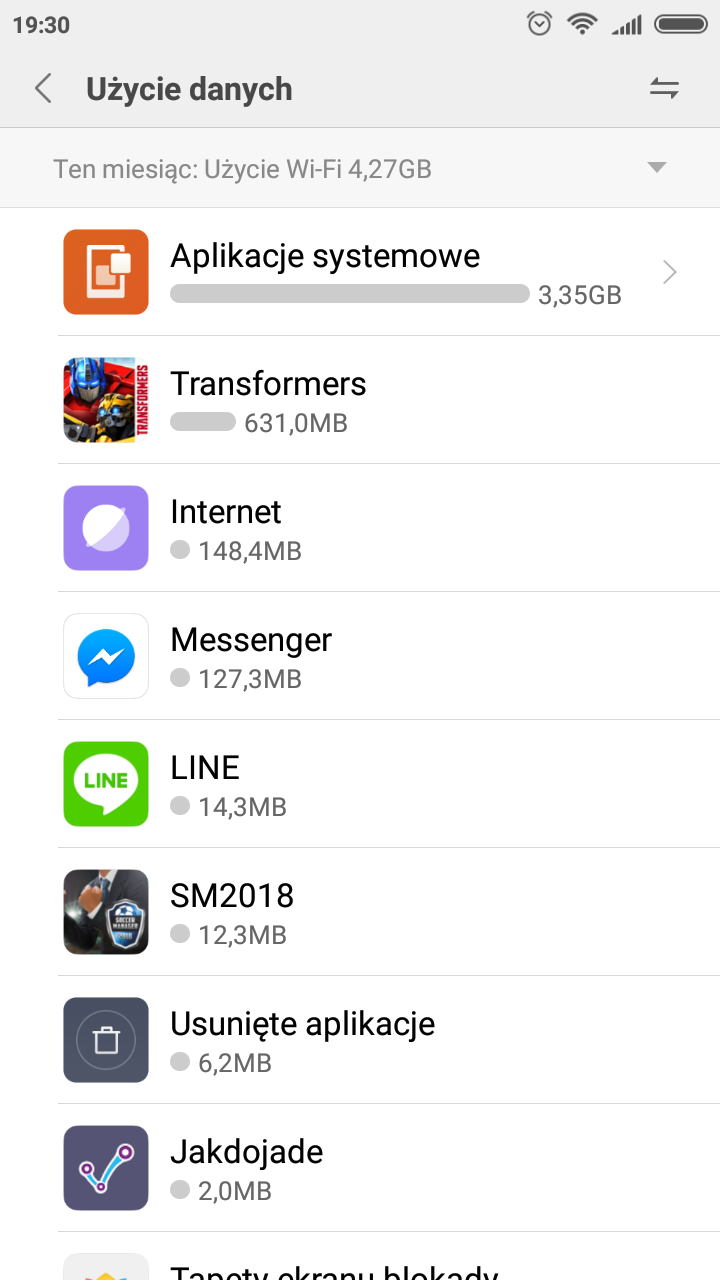Go back from Użycie danych
Image resolution: width=720 pixels, height=1280 pixels.
tap(43, 89)
